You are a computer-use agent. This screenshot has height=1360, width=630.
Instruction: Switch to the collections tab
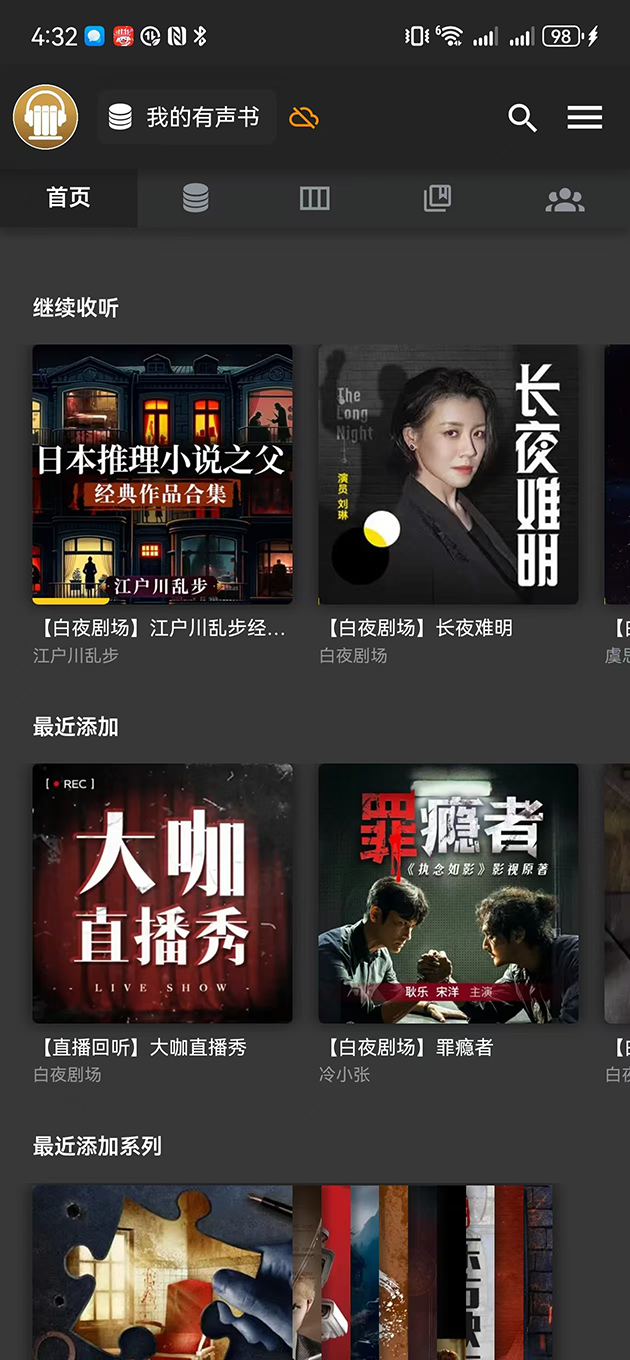click(x=438, y=198)
